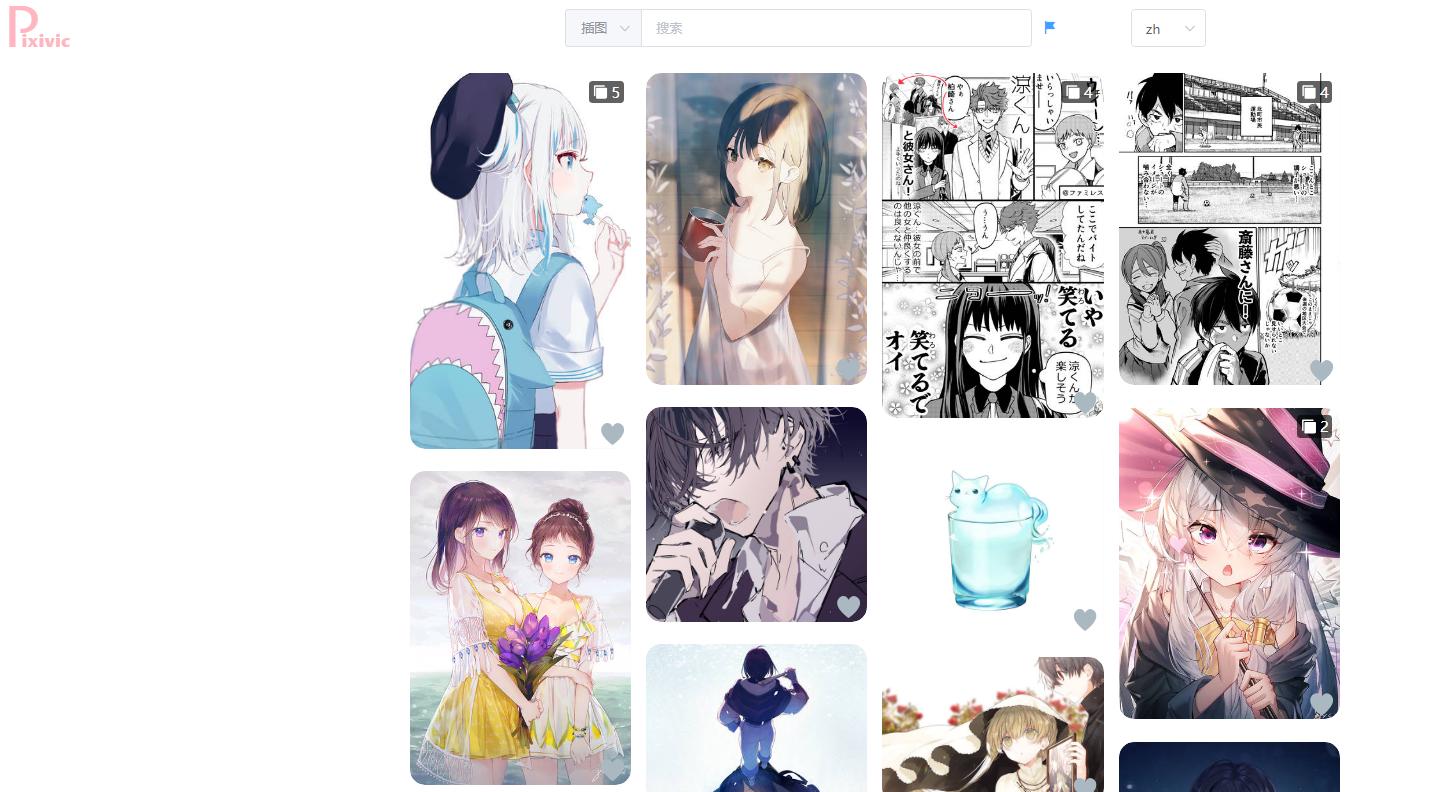Viewport: 1454px width, 792px height.
Task: Open the Pixivic home logo
Action: click(39, 28)
